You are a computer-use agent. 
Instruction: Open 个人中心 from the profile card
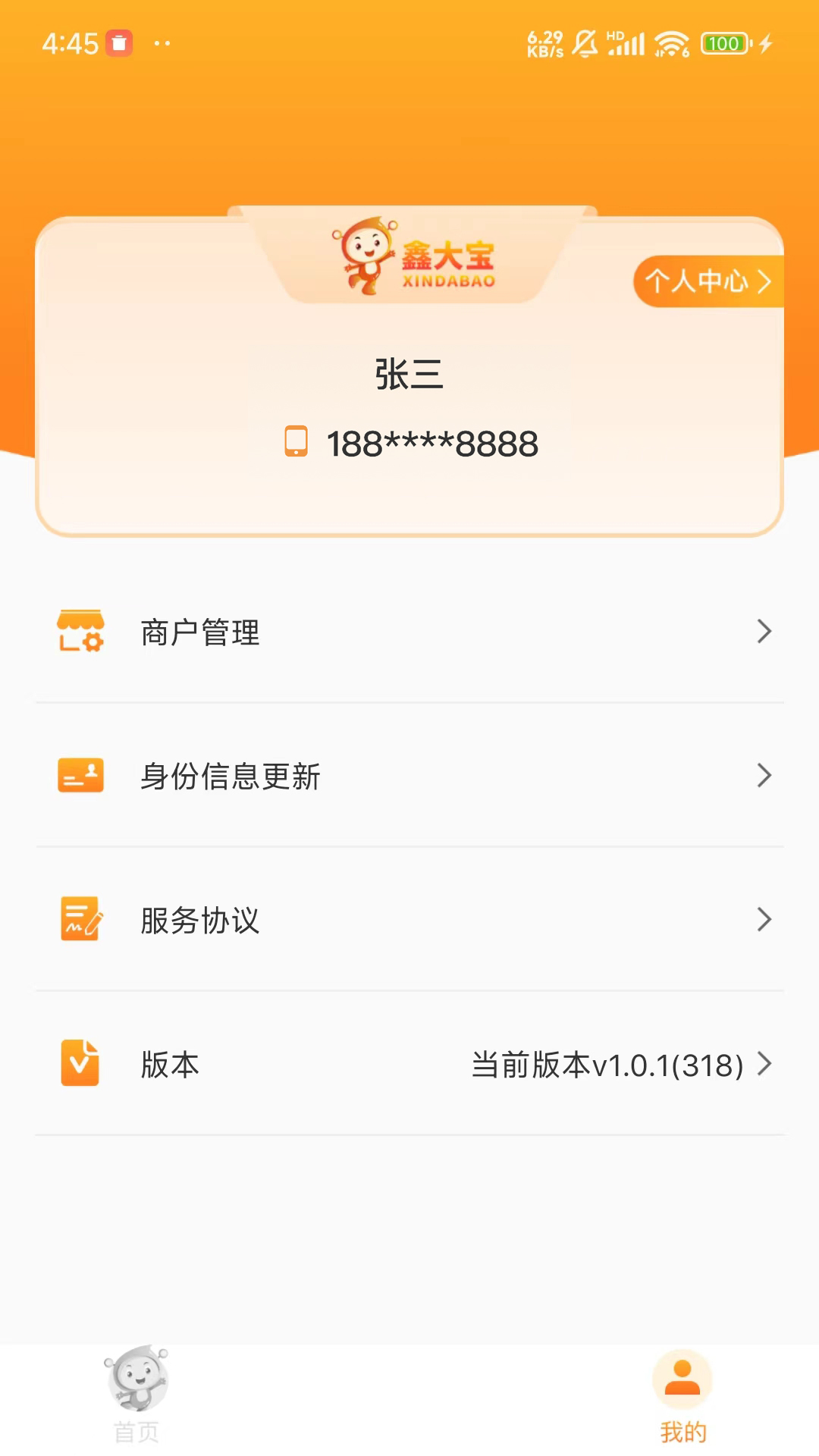(x=708, y=281)
